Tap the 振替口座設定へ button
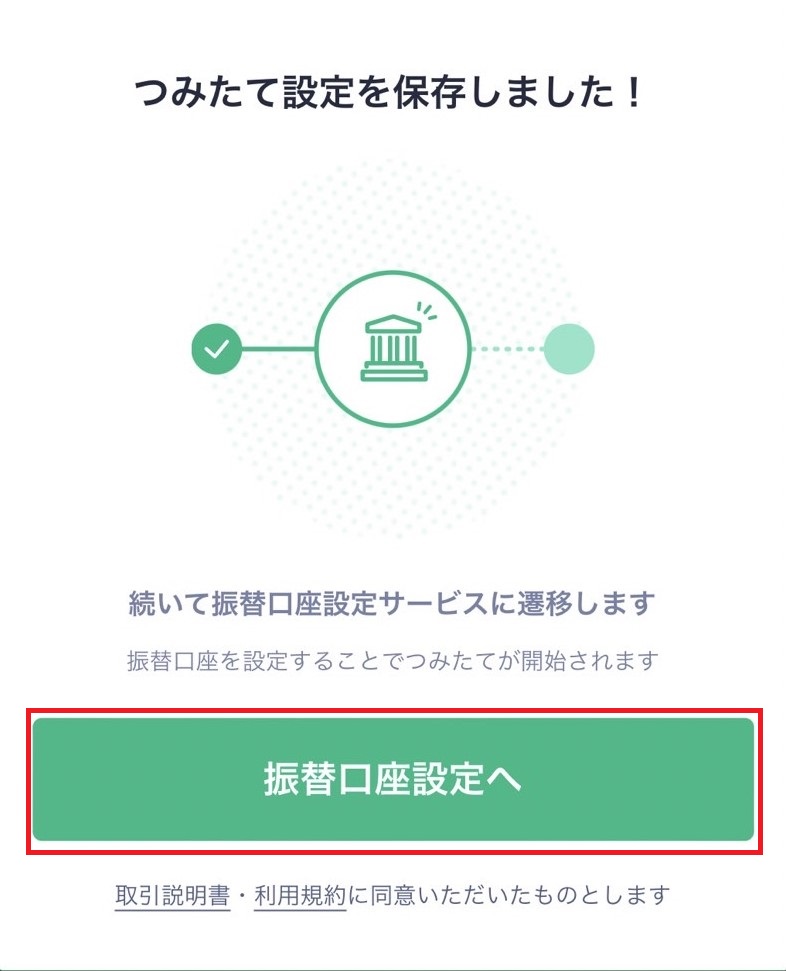The width and height of the screenshot is (786, 971). tap(393, 780)
